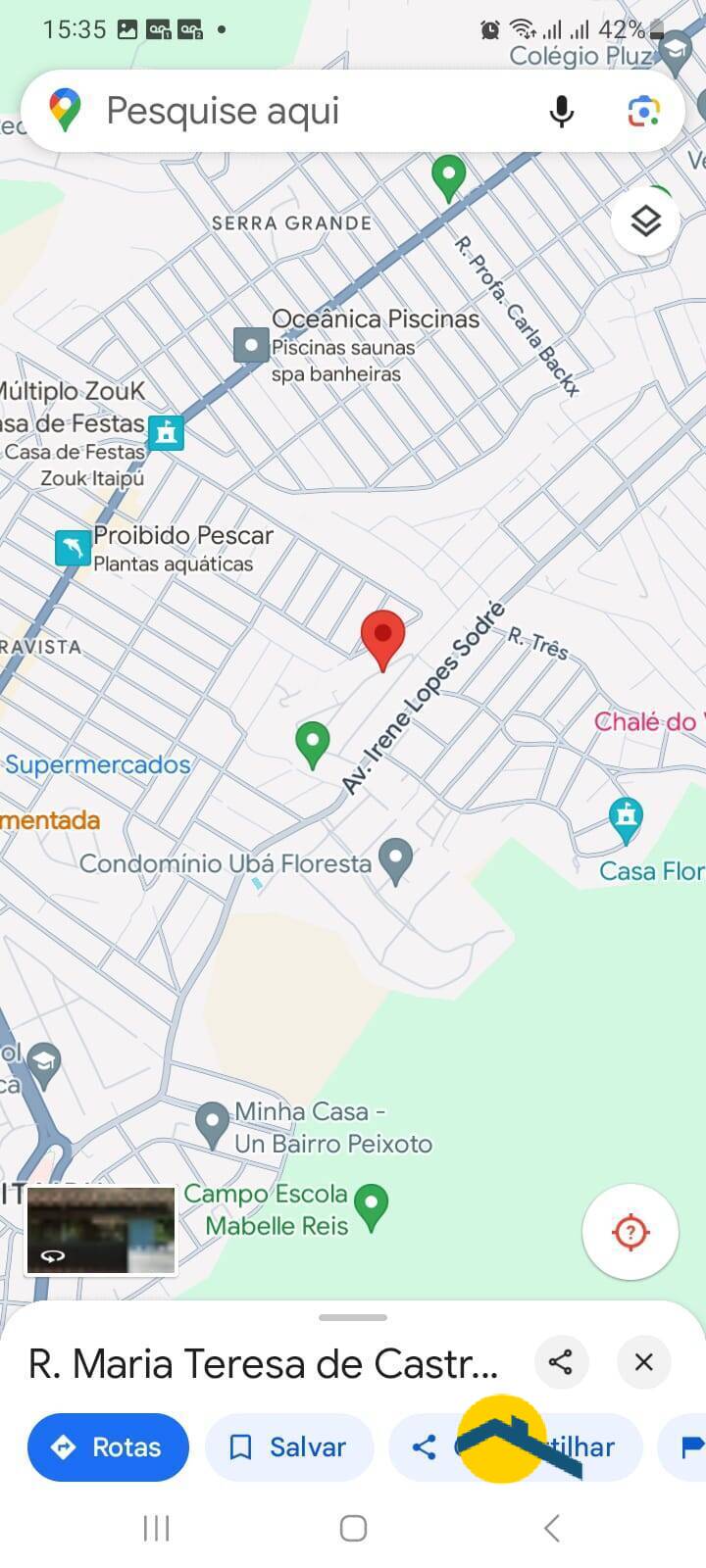Open the Street View thumbnail

101,1231
